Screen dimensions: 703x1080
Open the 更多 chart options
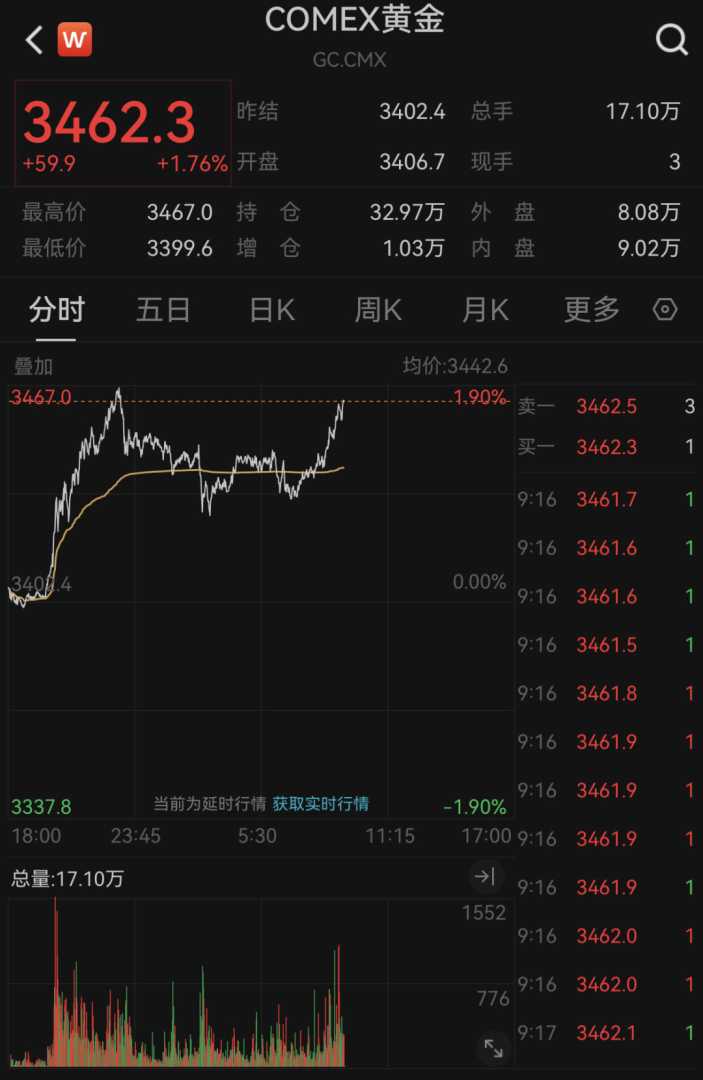pos(592,310)
